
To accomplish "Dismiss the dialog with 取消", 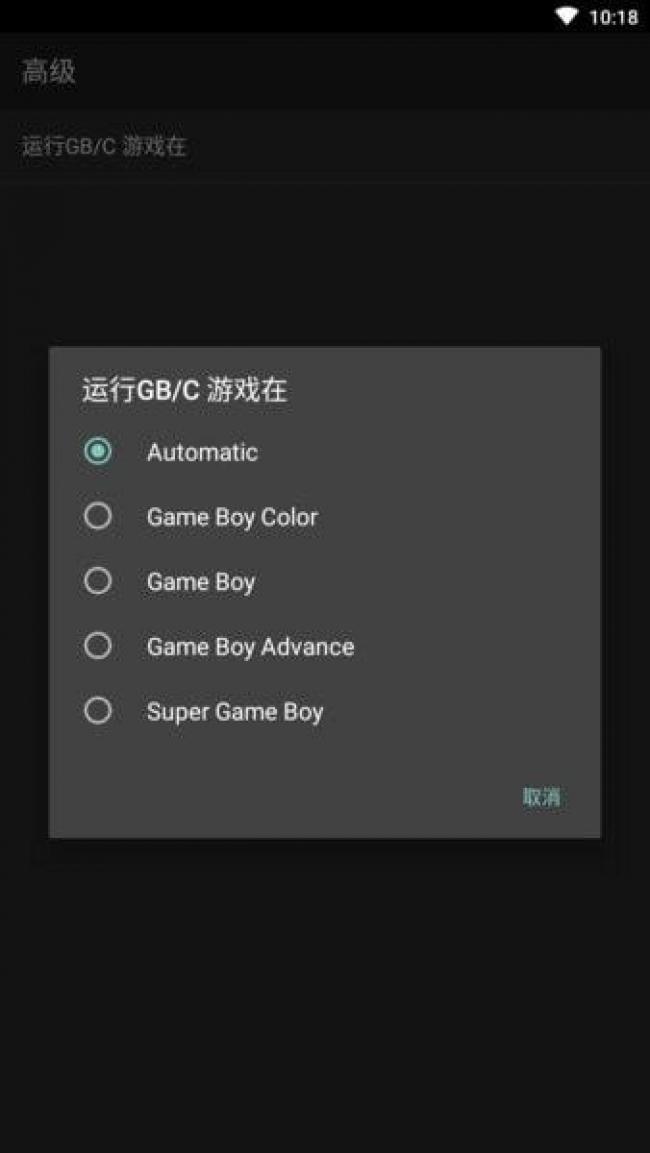I will [x=542, y=797].
